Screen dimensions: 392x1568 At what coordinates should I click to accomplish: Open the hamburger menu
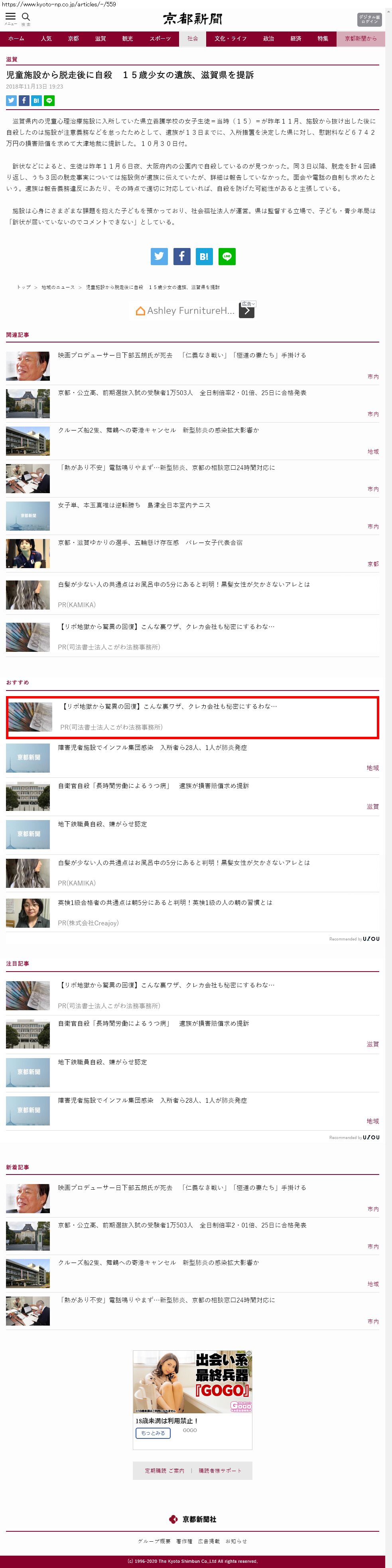coord(10,18)
